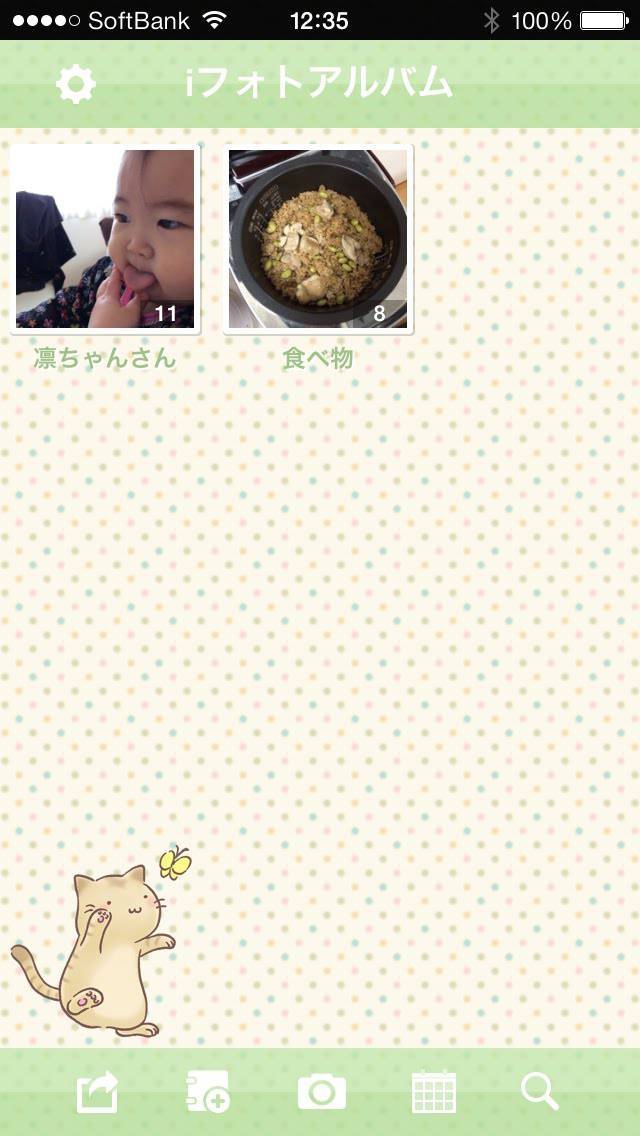
Task: Open the 食べ物 album
Action: (318, 239)
